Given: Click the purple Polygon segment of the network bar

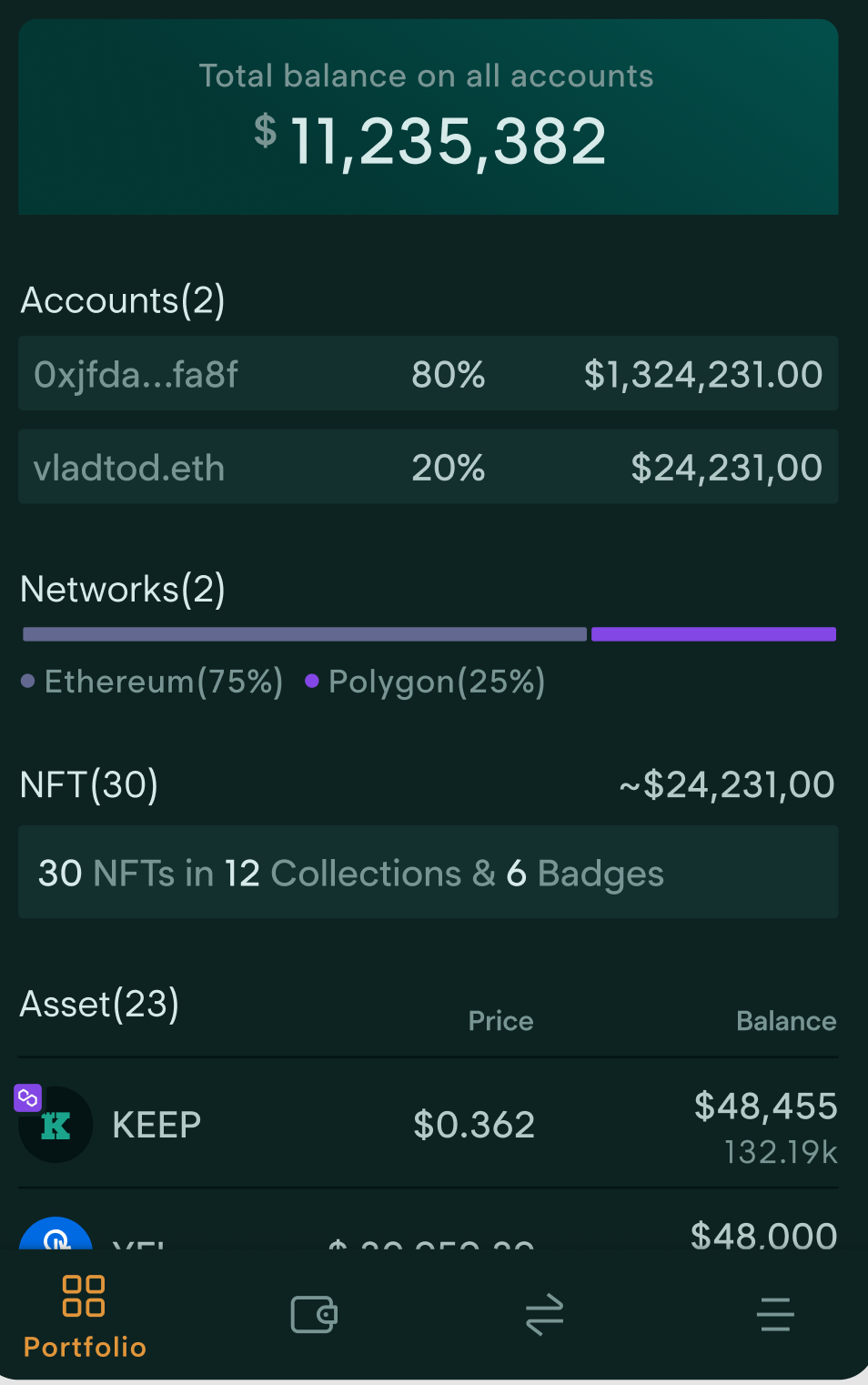Looking at the screenshot, I should (x=713, y=633).
